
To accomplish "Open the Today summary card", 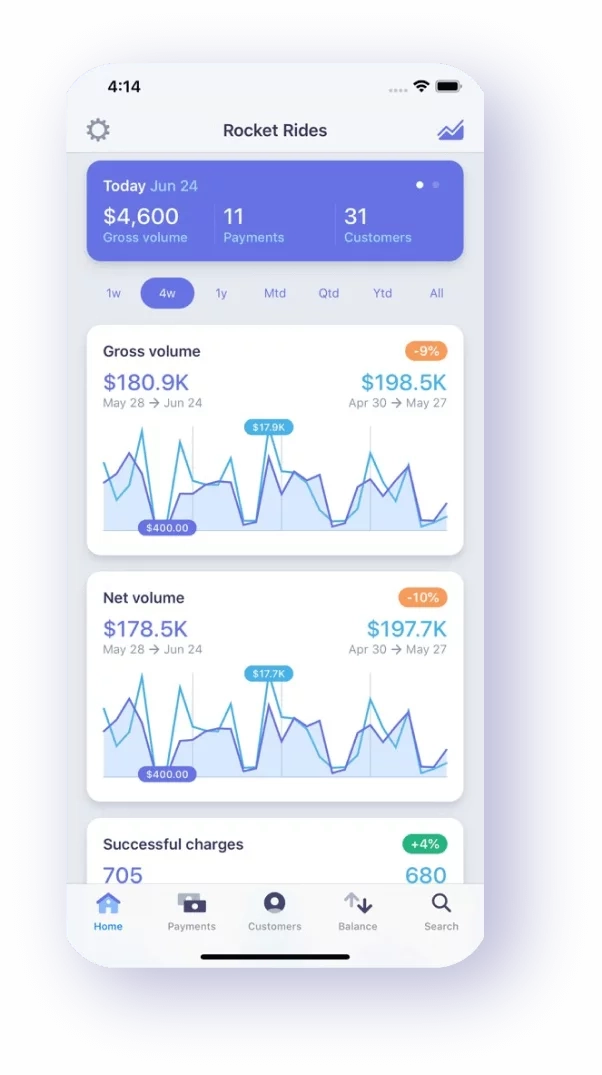I will [275, 211].
